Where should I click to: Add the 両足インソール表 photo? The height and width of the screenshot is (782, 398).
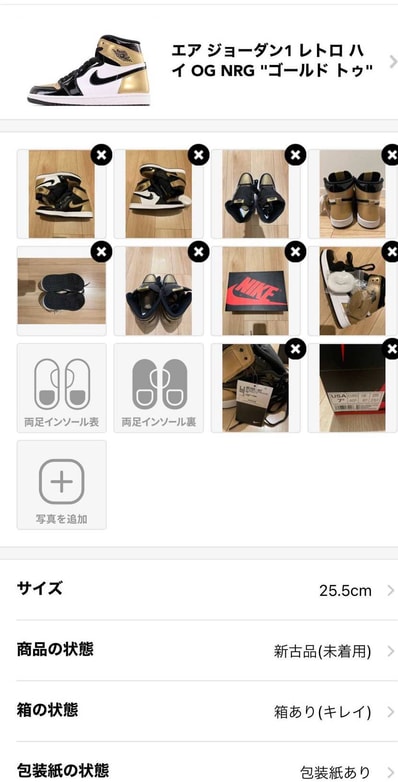(x=62, y=388)
